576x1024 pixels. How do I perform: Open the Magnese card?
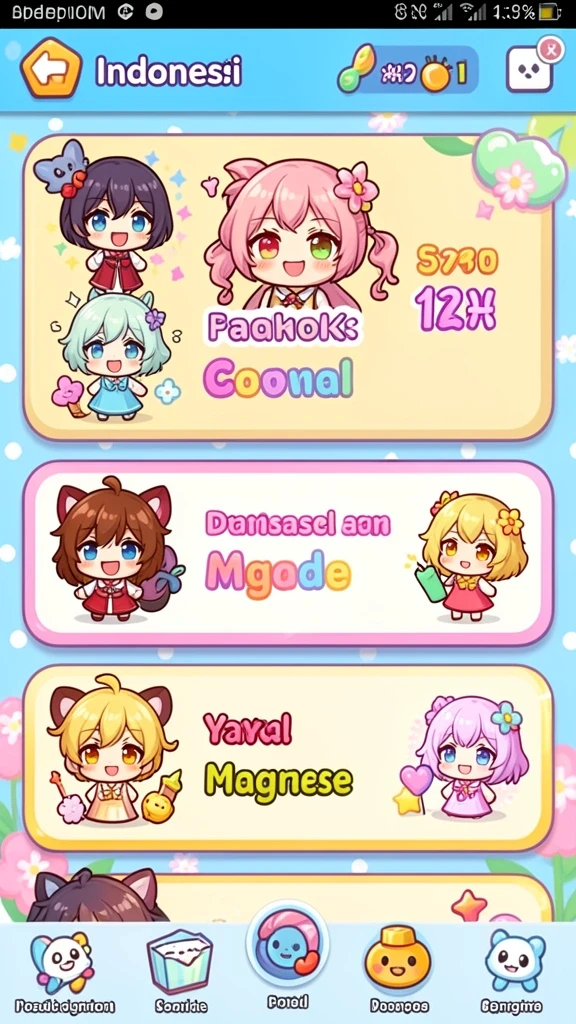click(288, 759)
